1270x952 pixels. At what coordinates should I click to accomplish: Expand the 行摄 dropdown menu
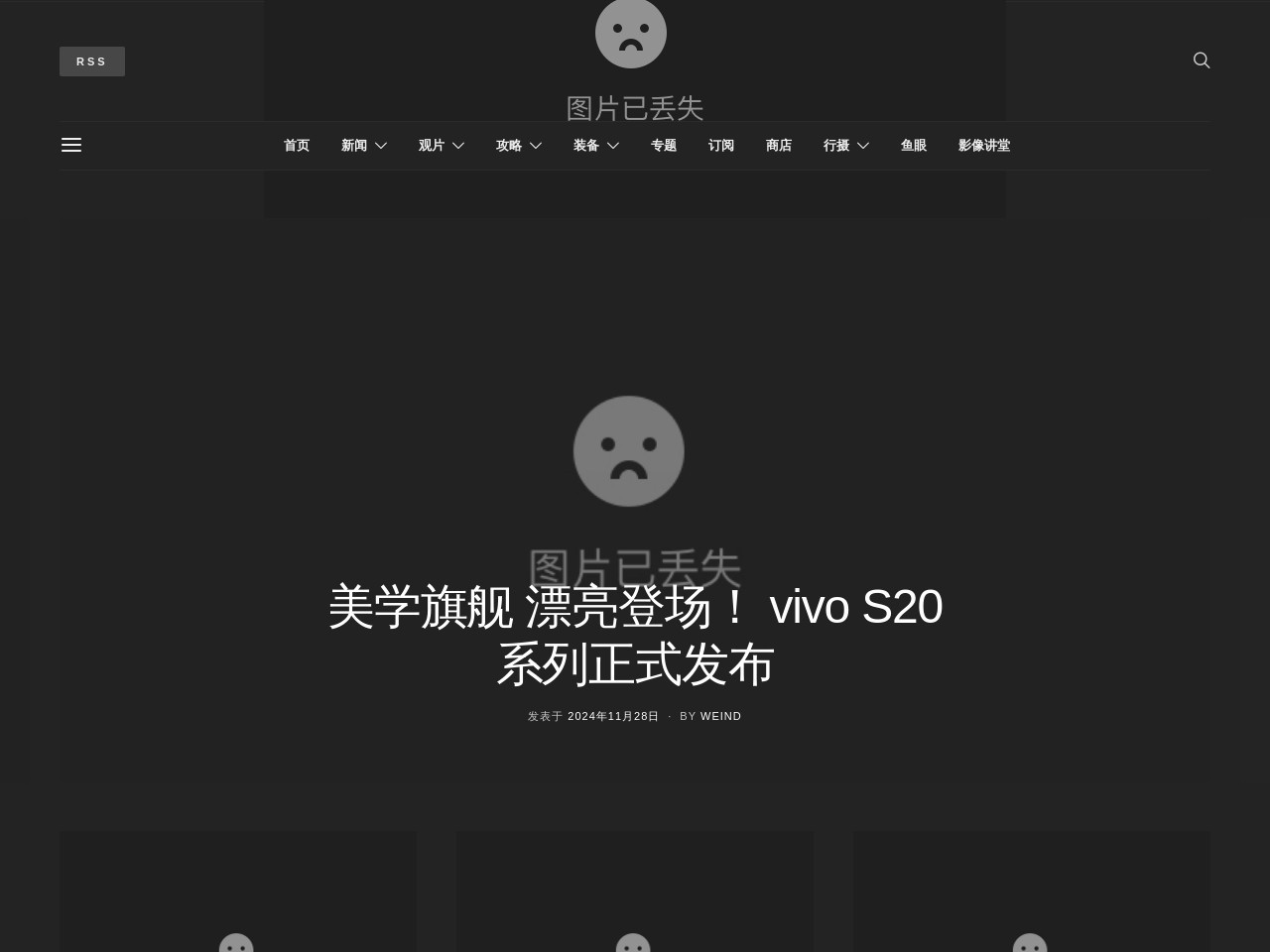(845, 146)
